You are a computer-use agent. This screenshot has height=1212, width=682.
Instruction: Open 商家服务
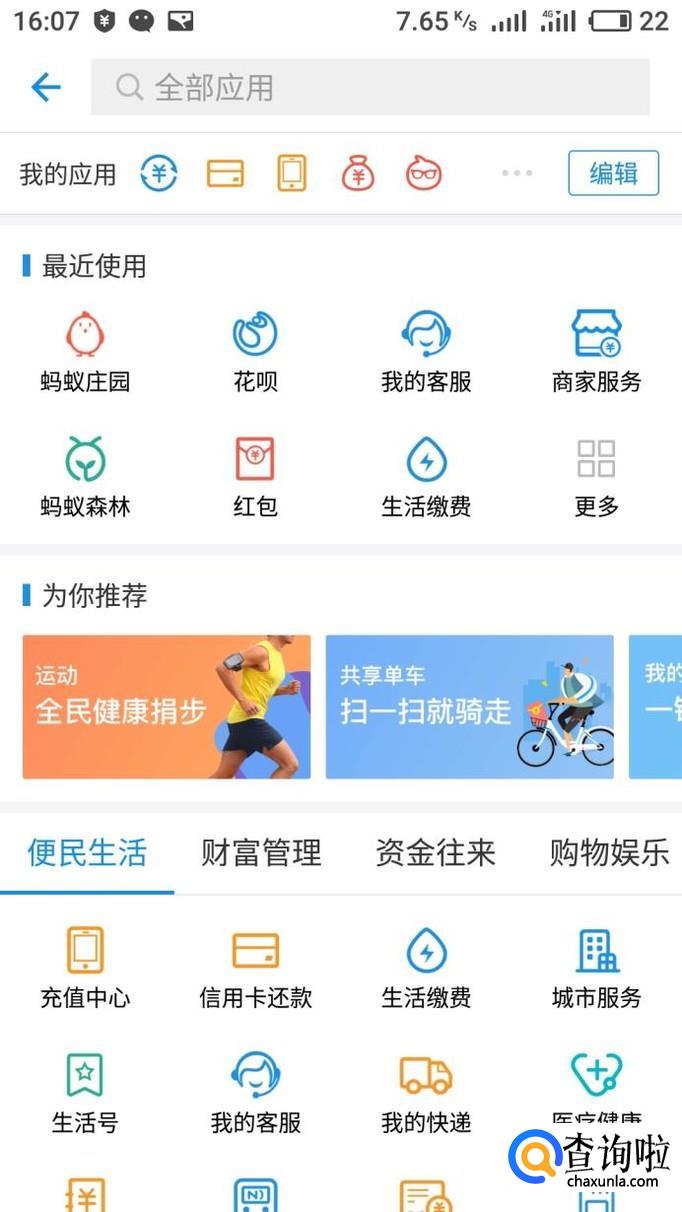click(596, 350)
